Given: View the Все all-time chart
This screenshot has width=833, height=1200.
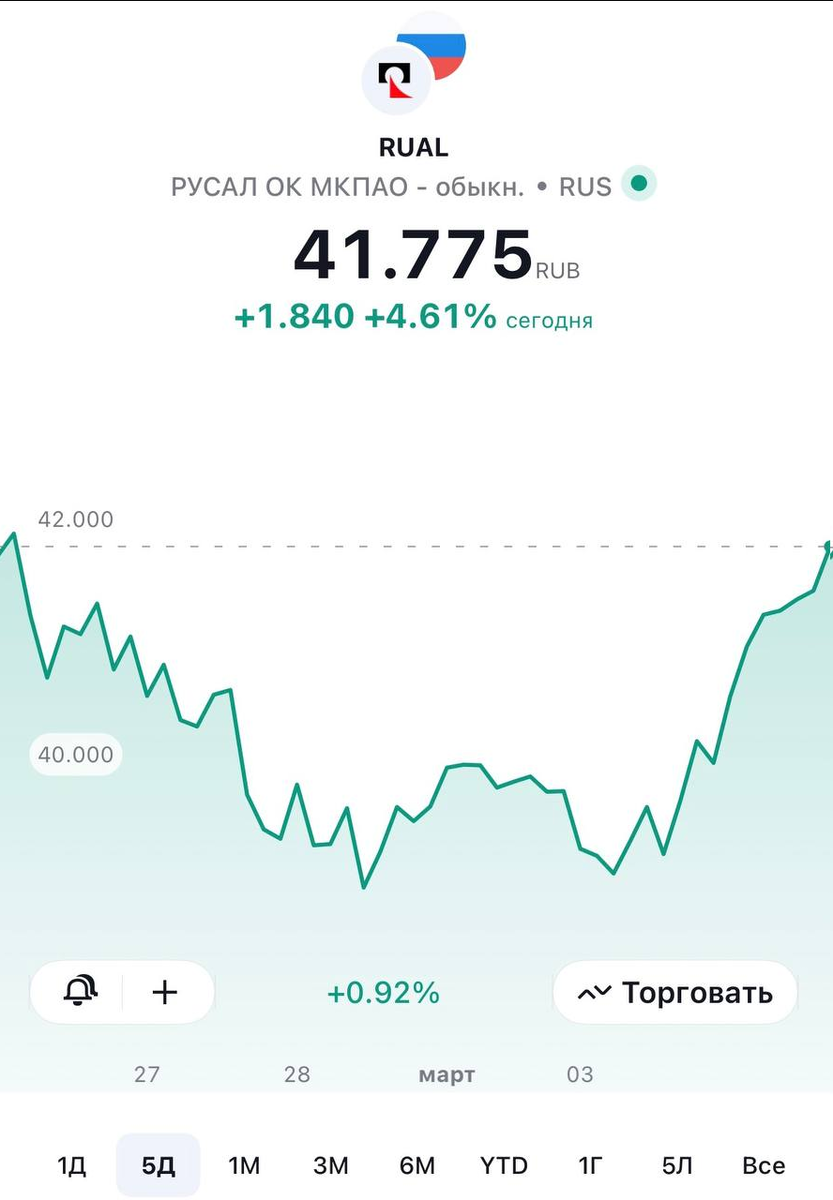Looking at the screenshot, I should tap(763, 1166).
